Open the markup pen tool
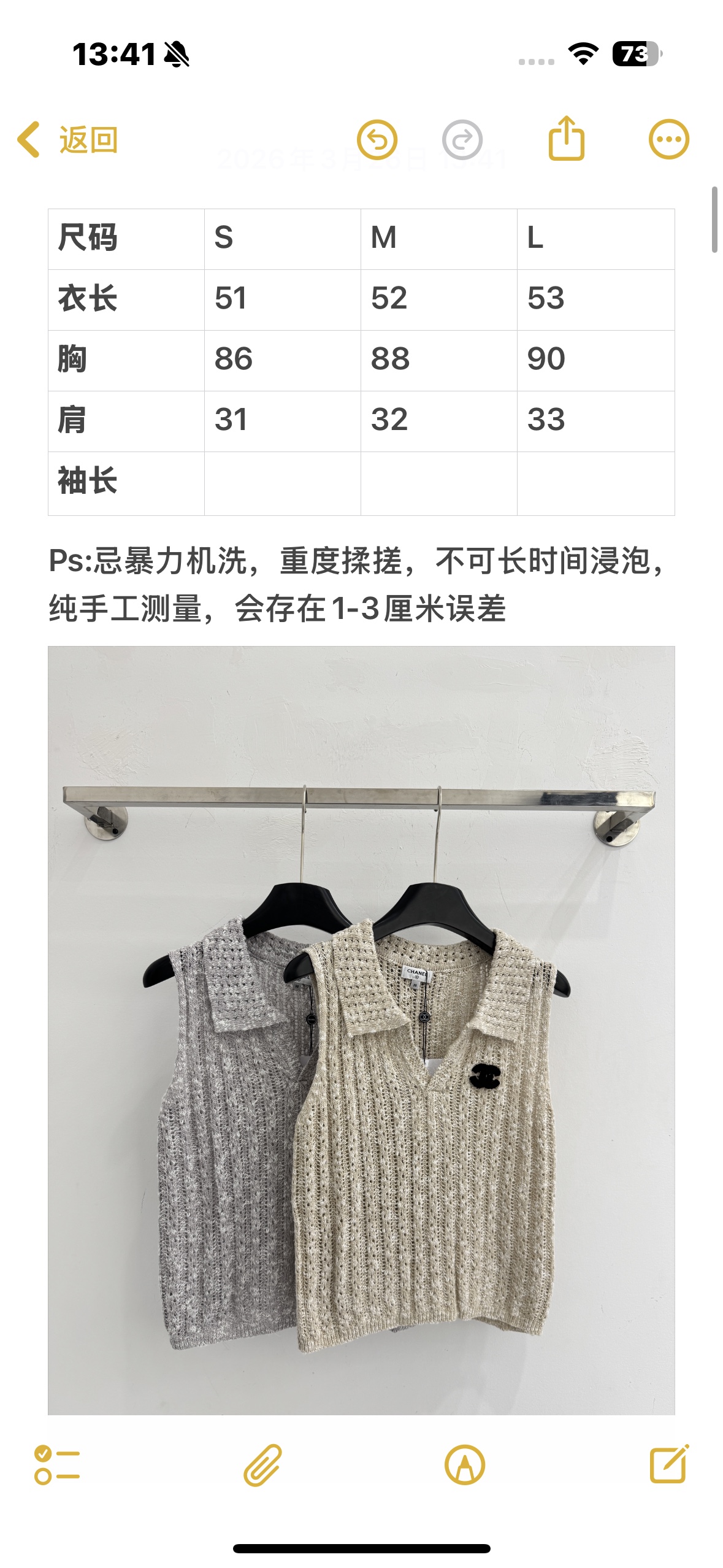Image resolution: width=723 pixels, height=1568 pixels. [465, 1465]
